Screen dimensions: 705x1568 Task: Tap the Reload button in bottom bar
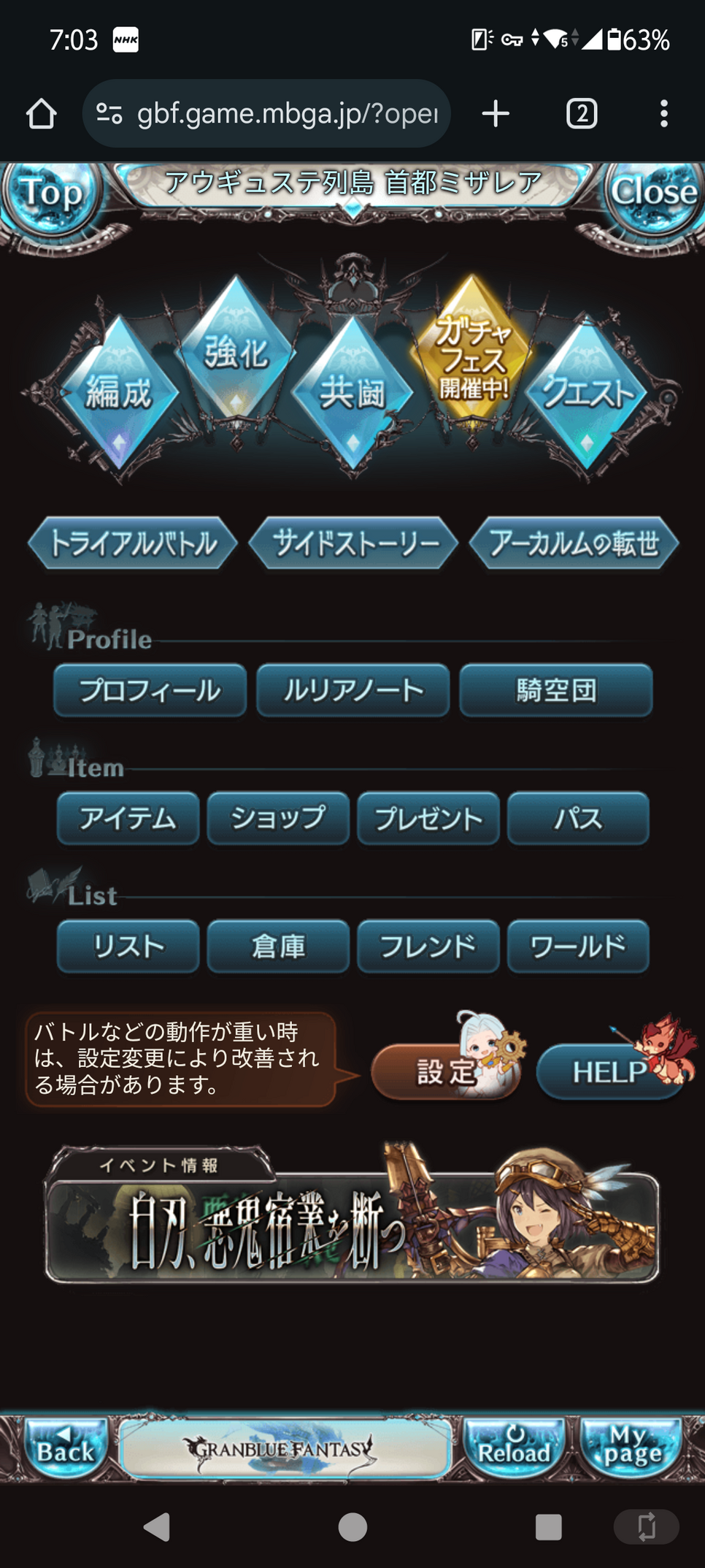click(x=514, y=1447)
